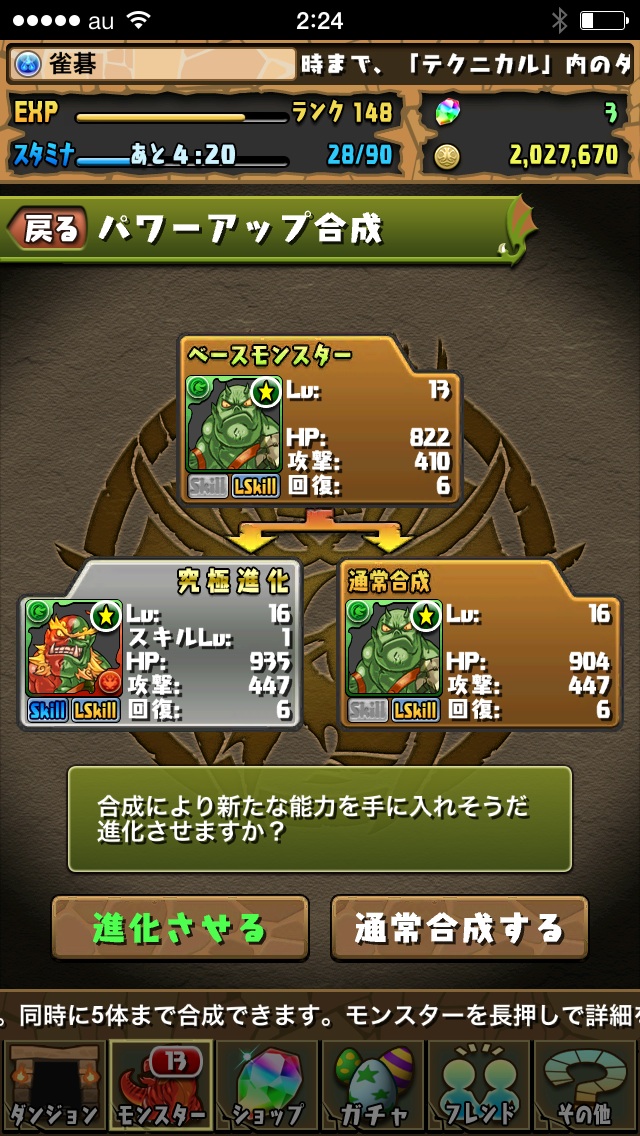Viewport: 640px width, 1136px height.
Task: Open the その他 tab
Action: pyautogui.click(x=587, y=1086)
